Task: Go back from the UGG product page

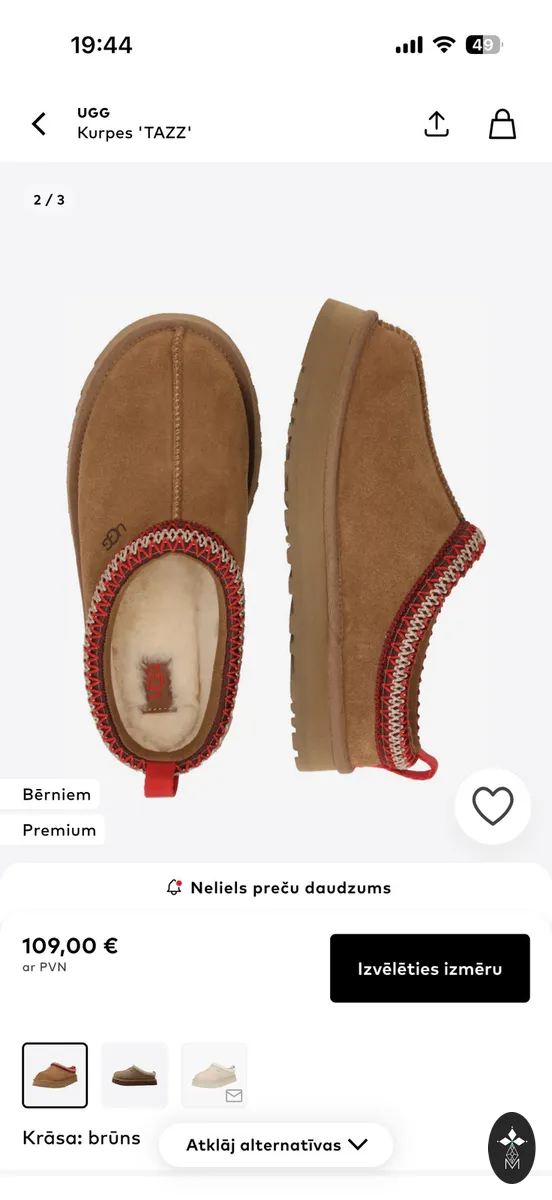Action: [x=39, y=124]
